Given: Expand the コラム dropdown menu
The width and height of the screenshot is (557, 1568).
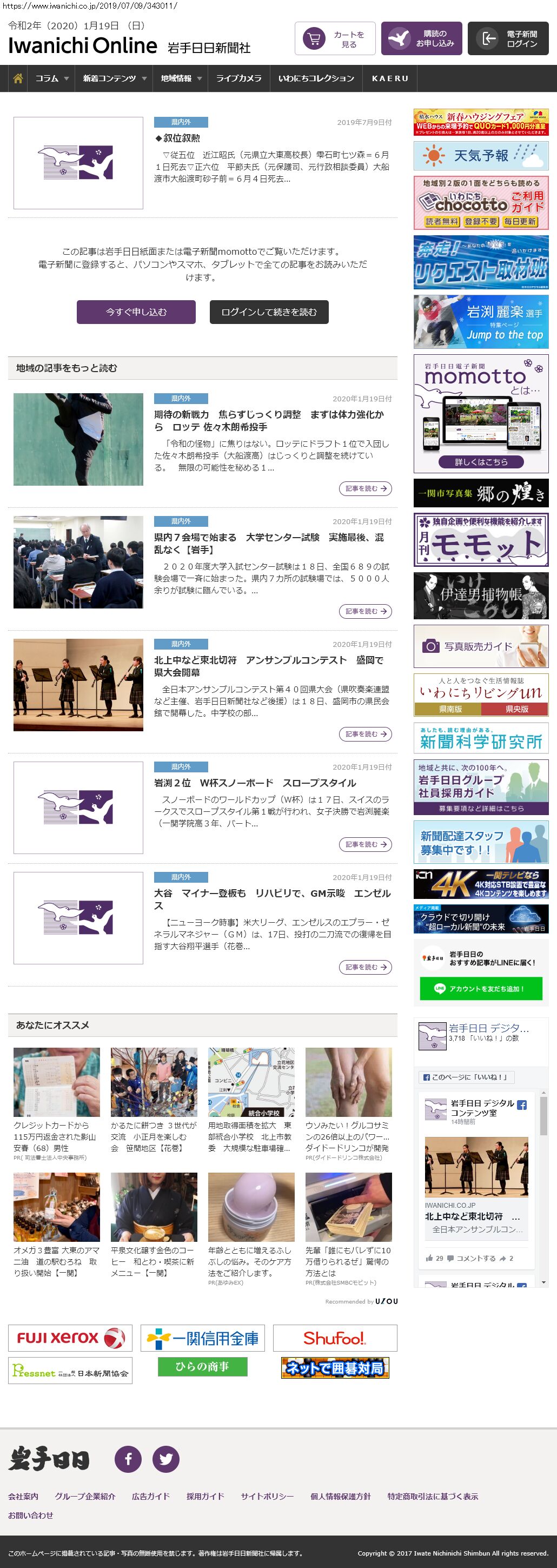Looking at the screenshot, I should 52,78.
